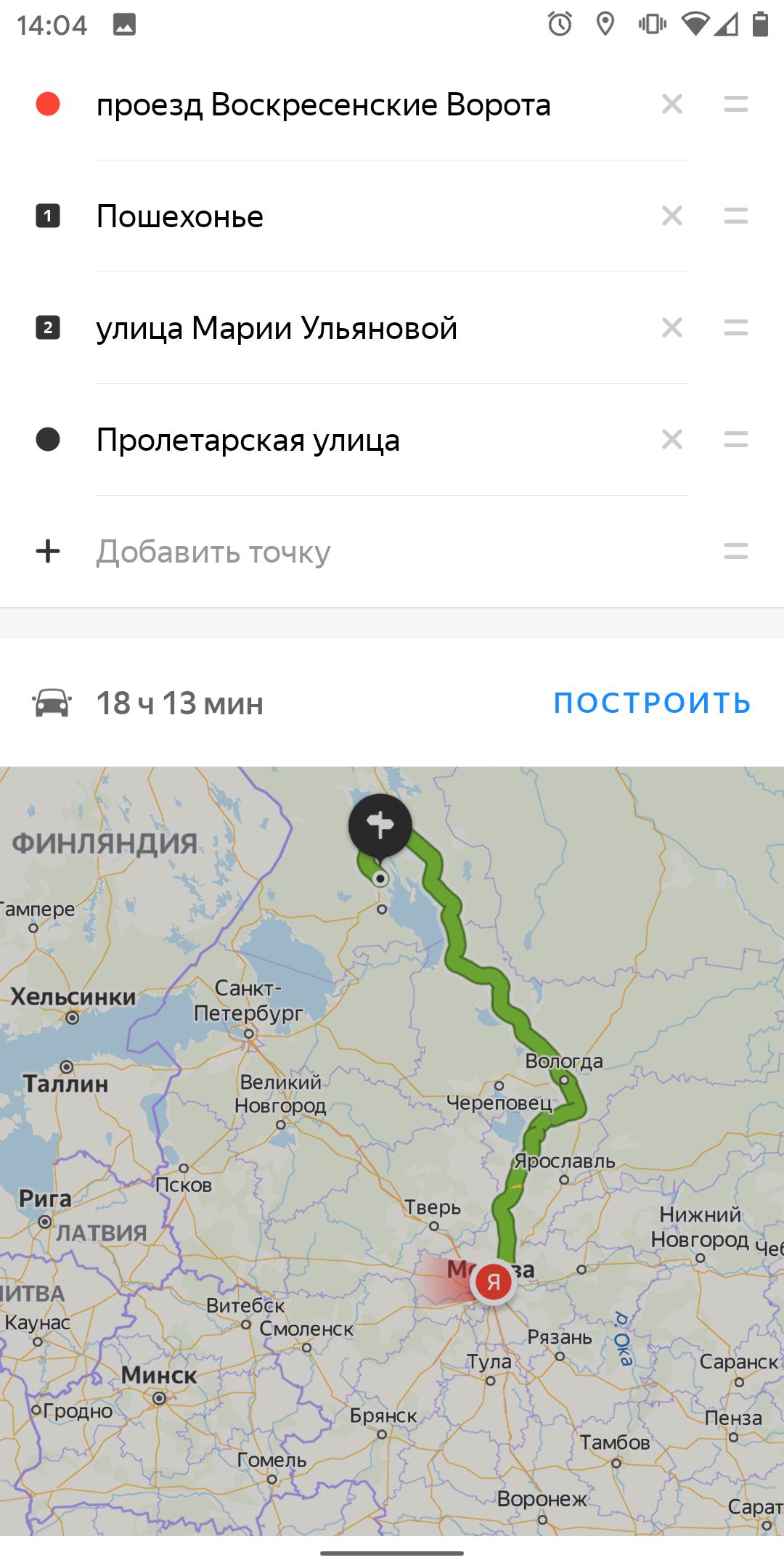This screenshot has height=1568, width=784.
Task: Remove the проезд Воскресенские Ворота waypoint
Action: [672, 105]
